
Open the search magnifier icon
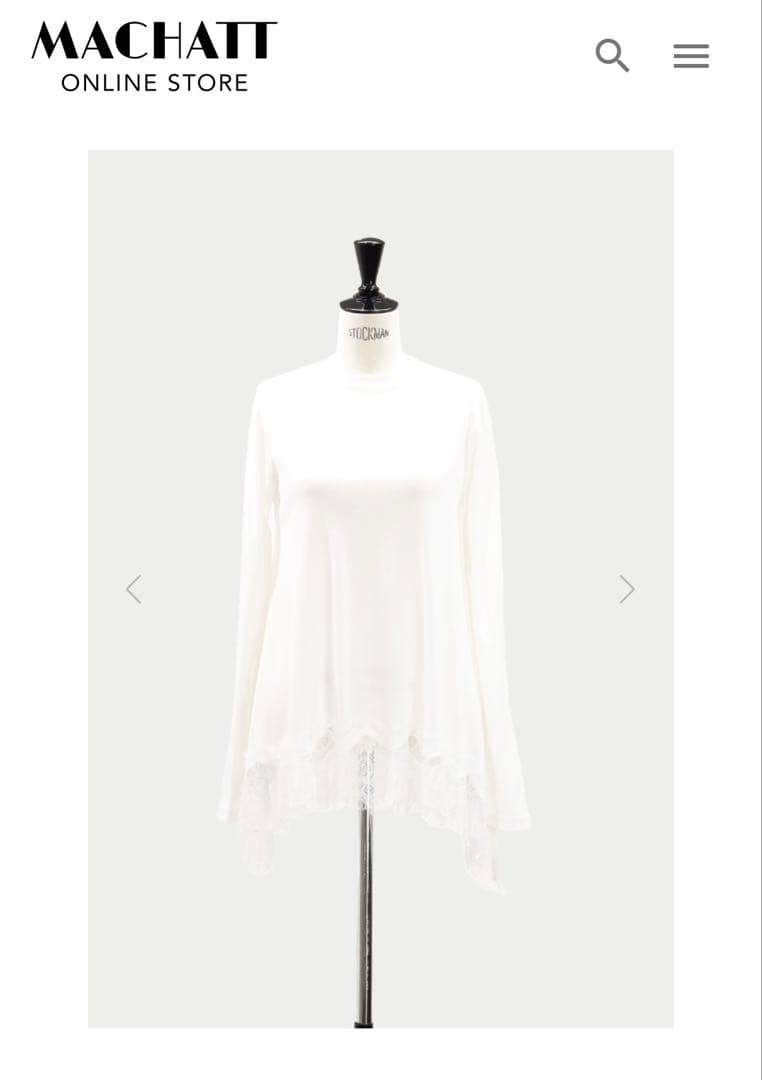point(612,56)
